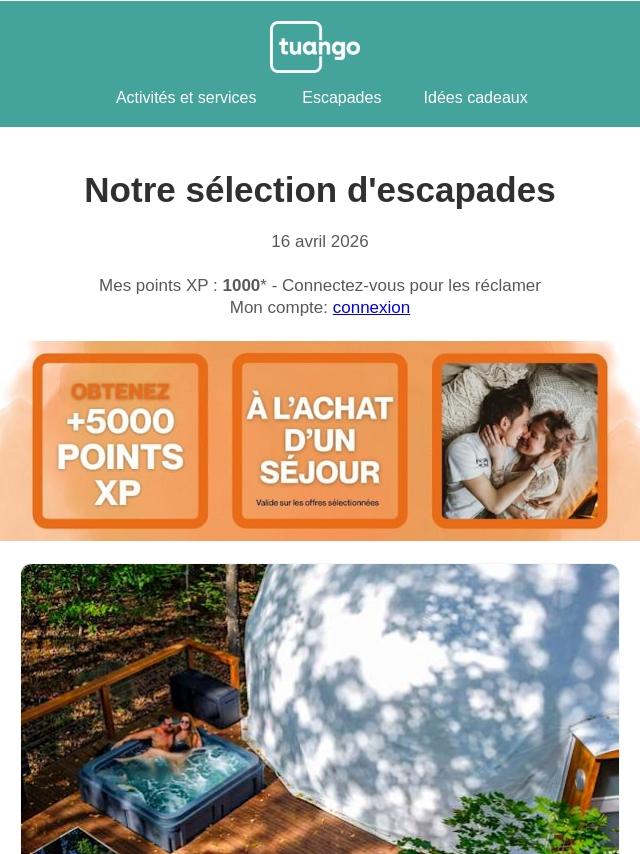640x854 pixels.
Task: Go to Escapades section
Action: coord(341,98)
